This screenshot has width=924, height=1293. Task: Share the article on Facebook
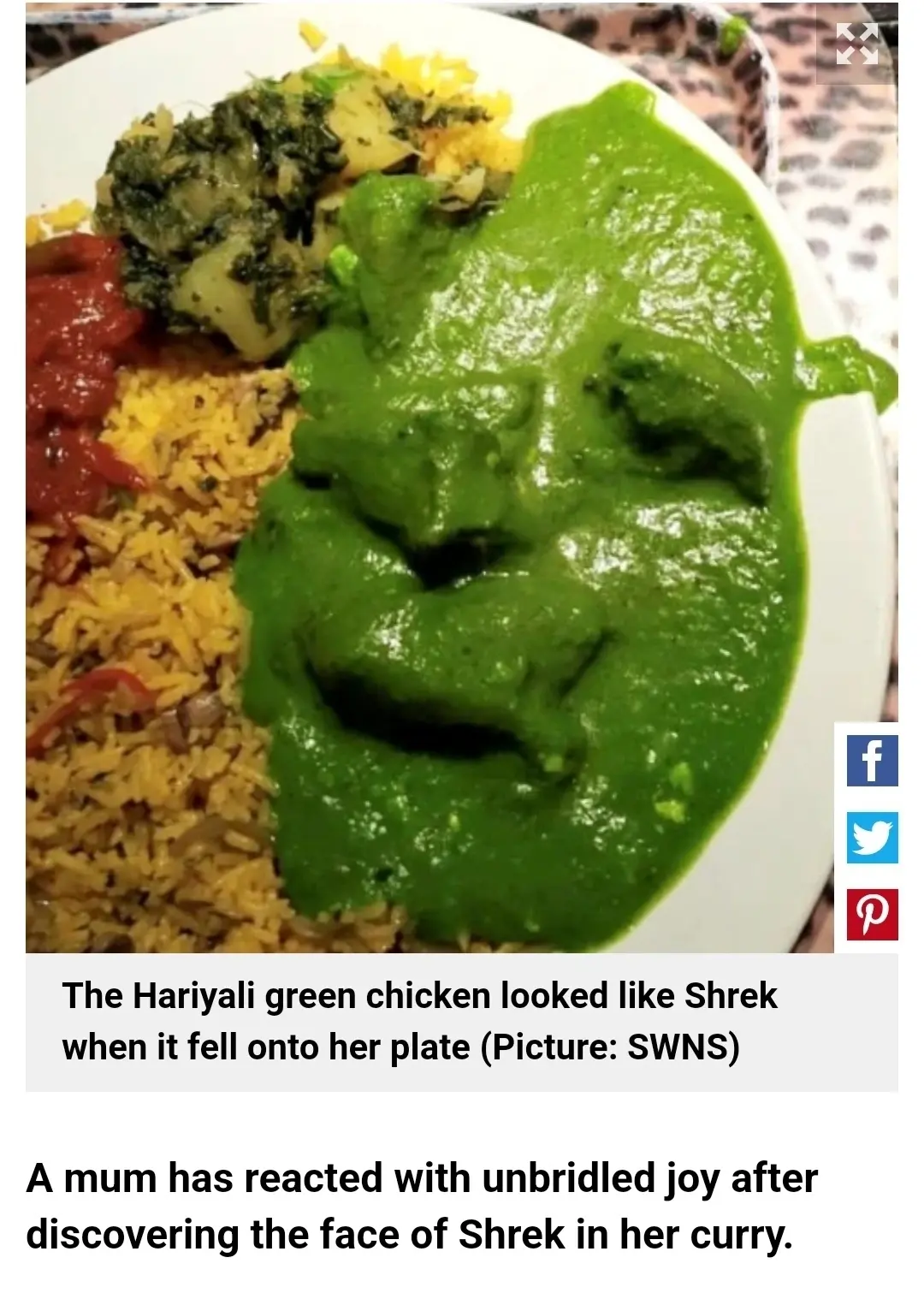(872, 760)
